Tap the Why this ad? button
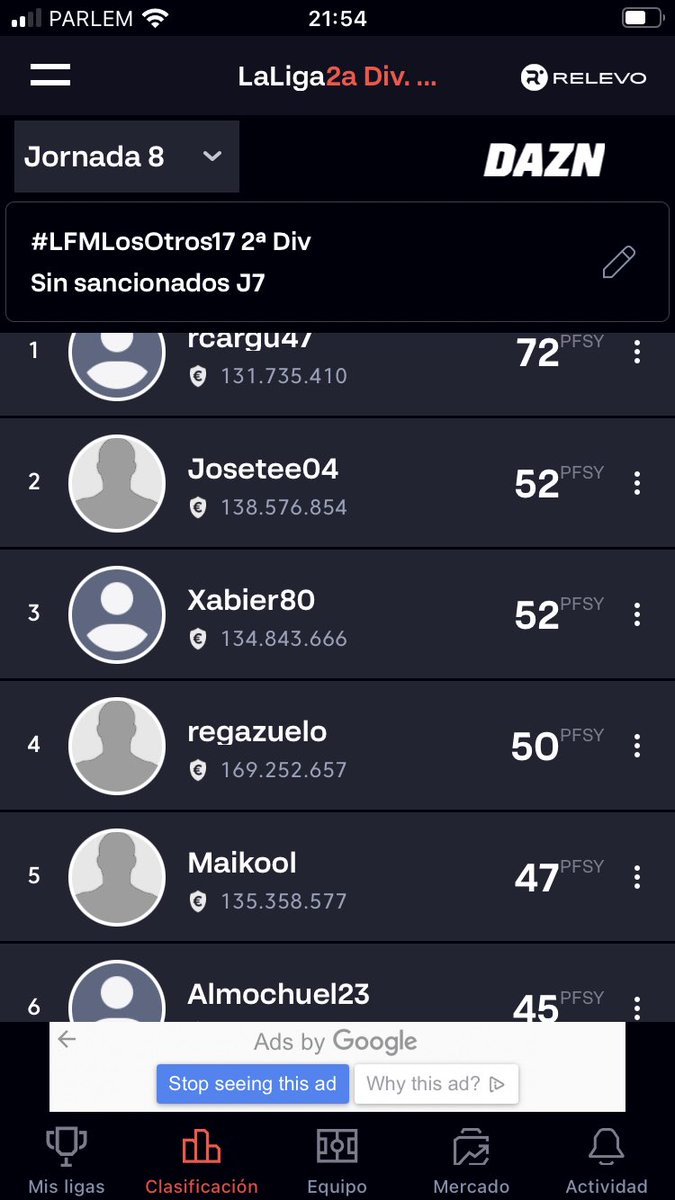 click(436, 1084)
